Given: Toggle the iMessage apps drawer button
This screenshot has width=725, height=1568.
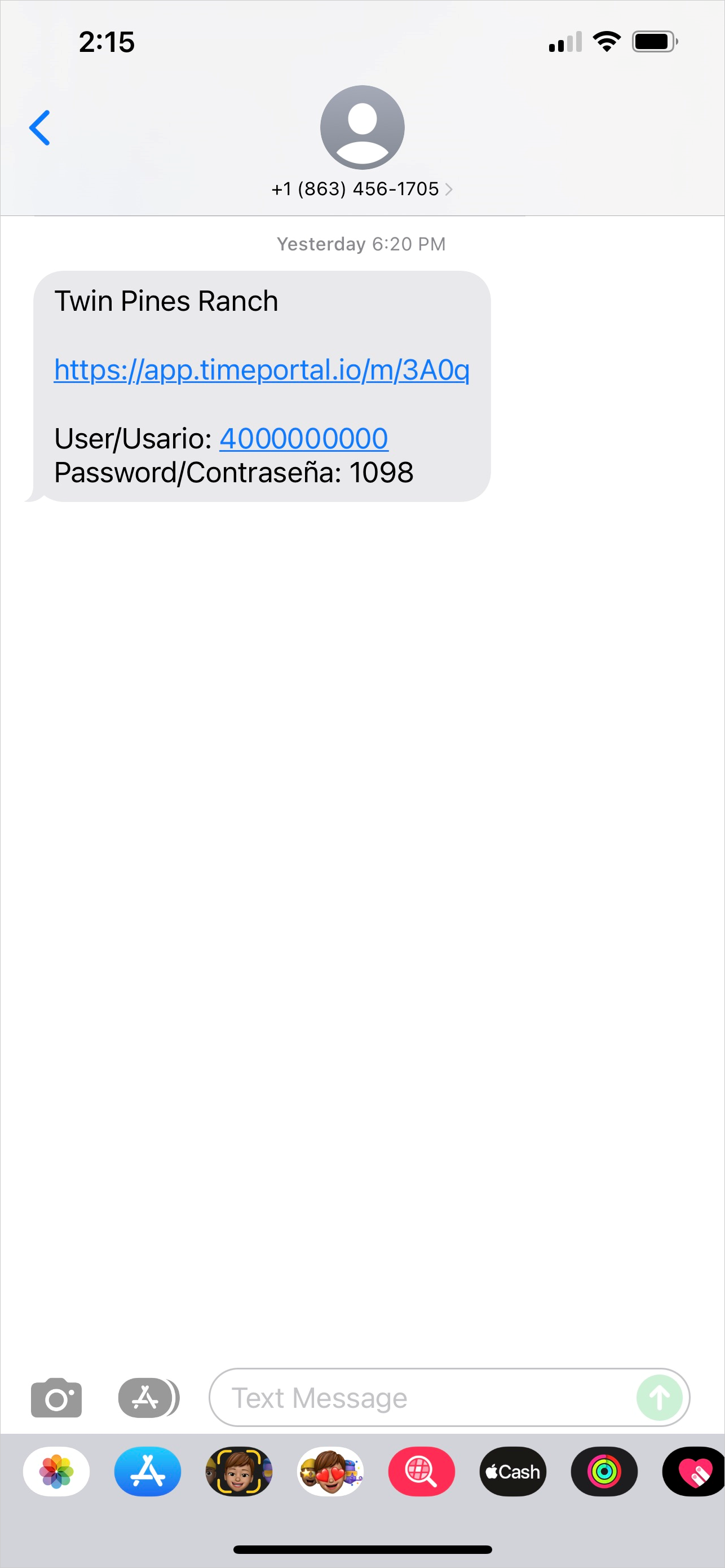Looking at the screenshot, I should (x=148, y=1398).
